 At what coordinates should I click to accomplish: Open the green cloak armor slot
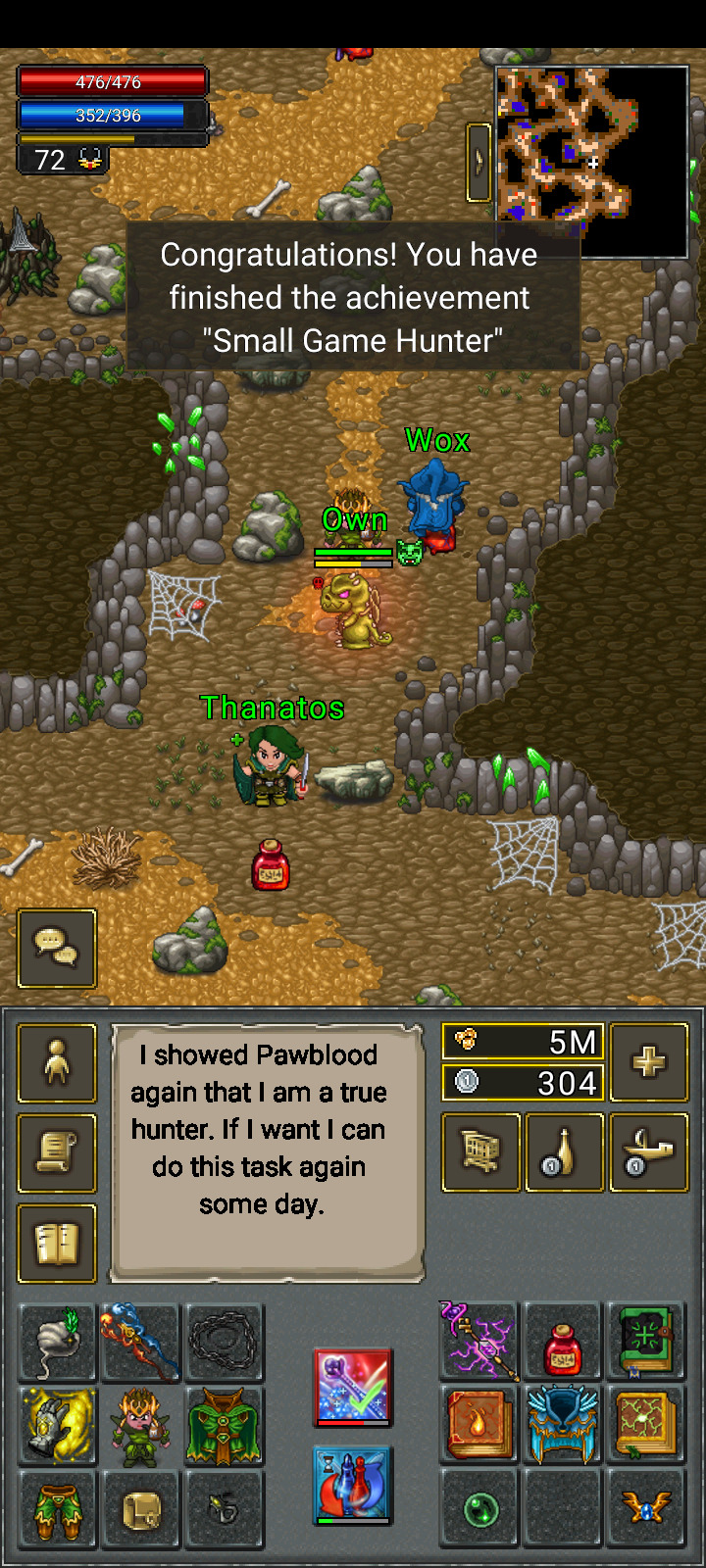[225, 1426]
